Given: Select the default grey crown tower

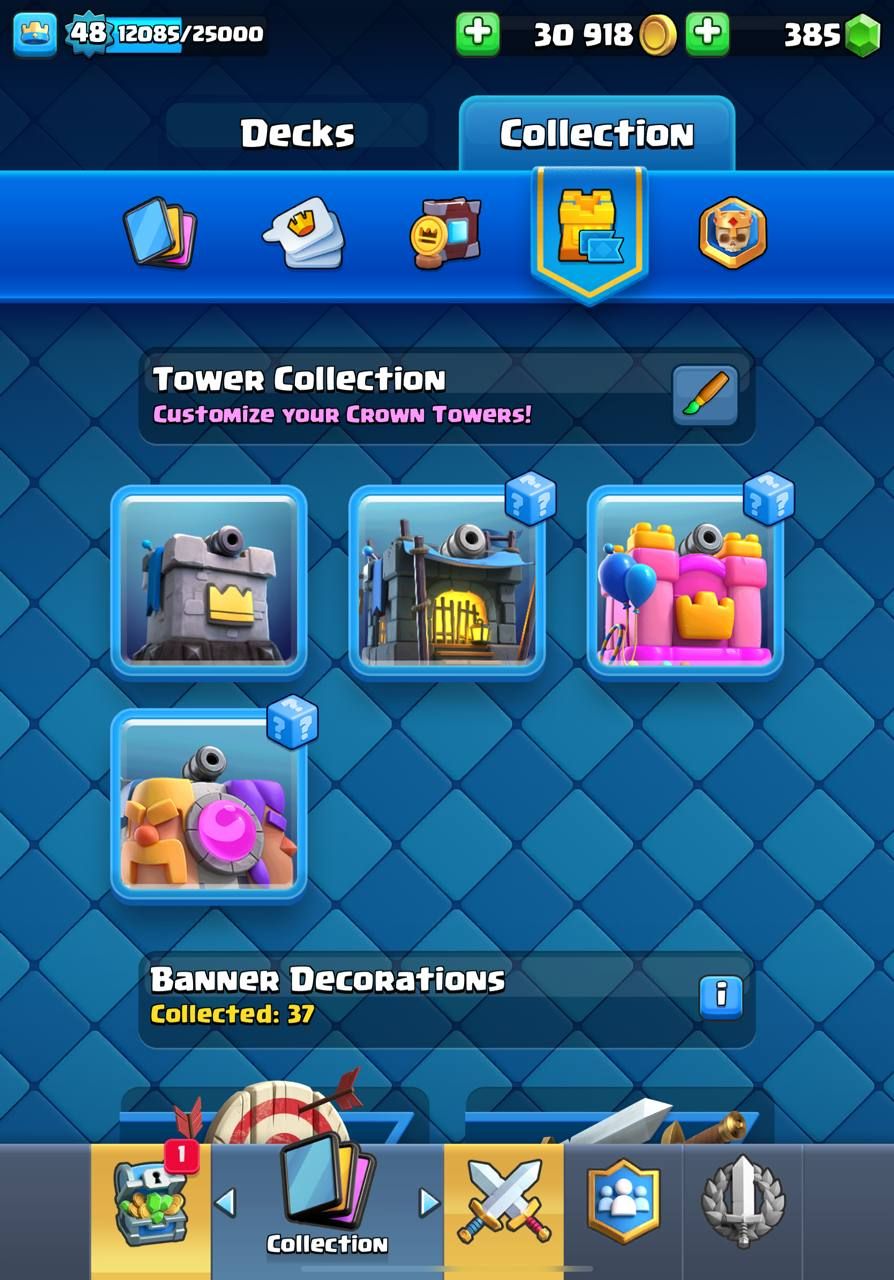Looking at the screenshot, I should click(x=209, y=580).
